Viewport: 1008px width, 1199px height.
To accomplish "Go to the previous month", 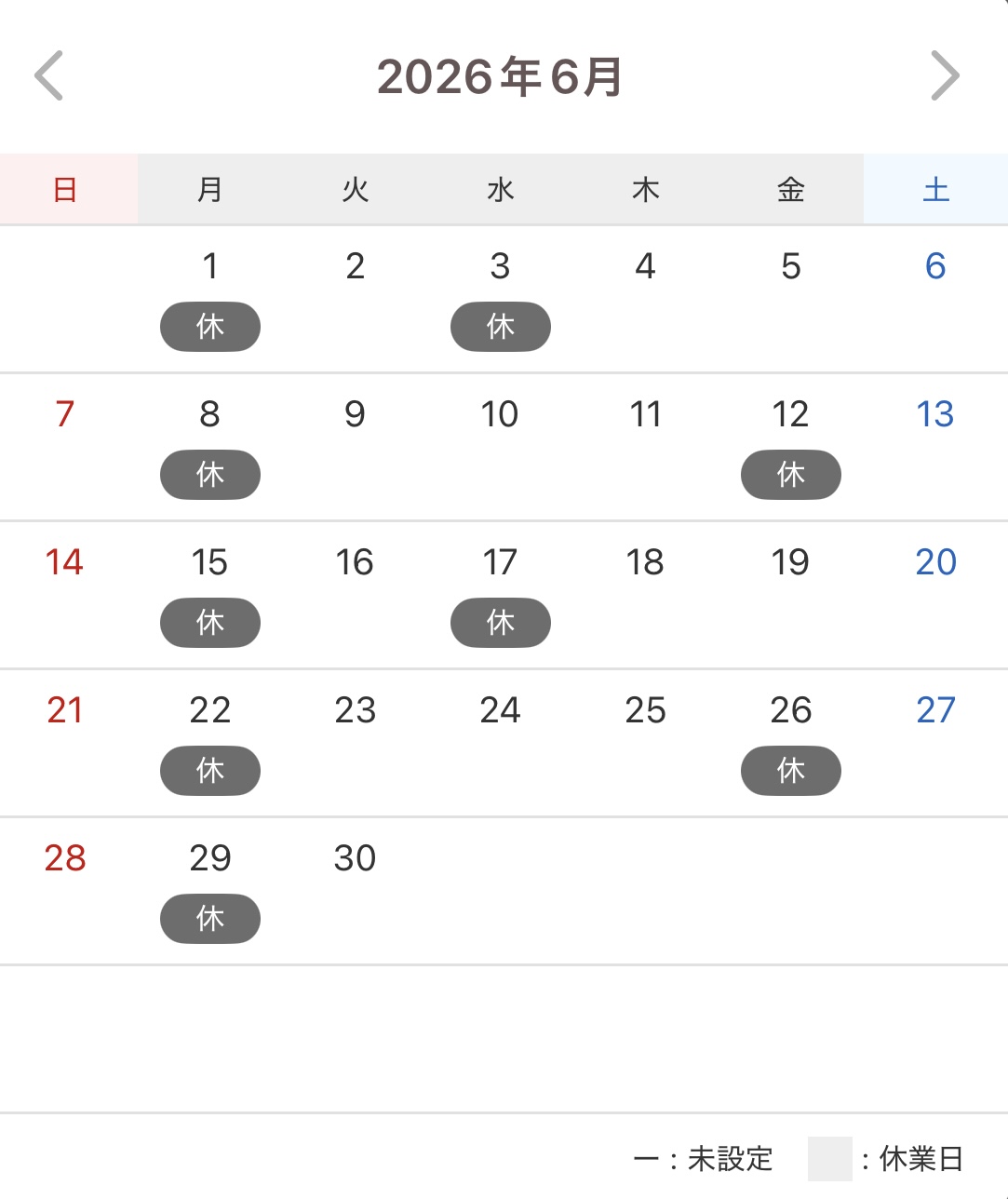I will coord(48,75).
